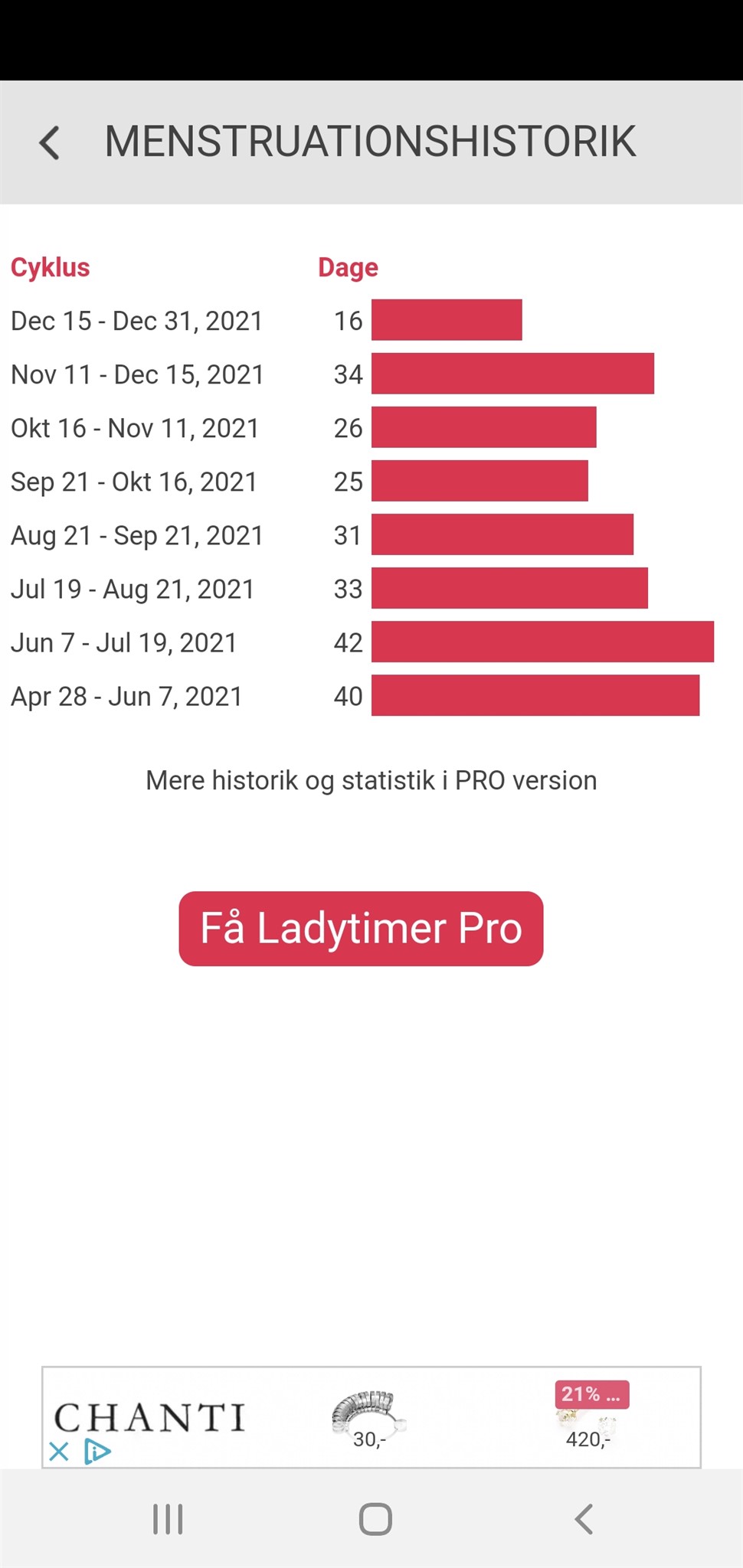
Task: Open recent apps from navigation bar
Action: [168, 1519]
